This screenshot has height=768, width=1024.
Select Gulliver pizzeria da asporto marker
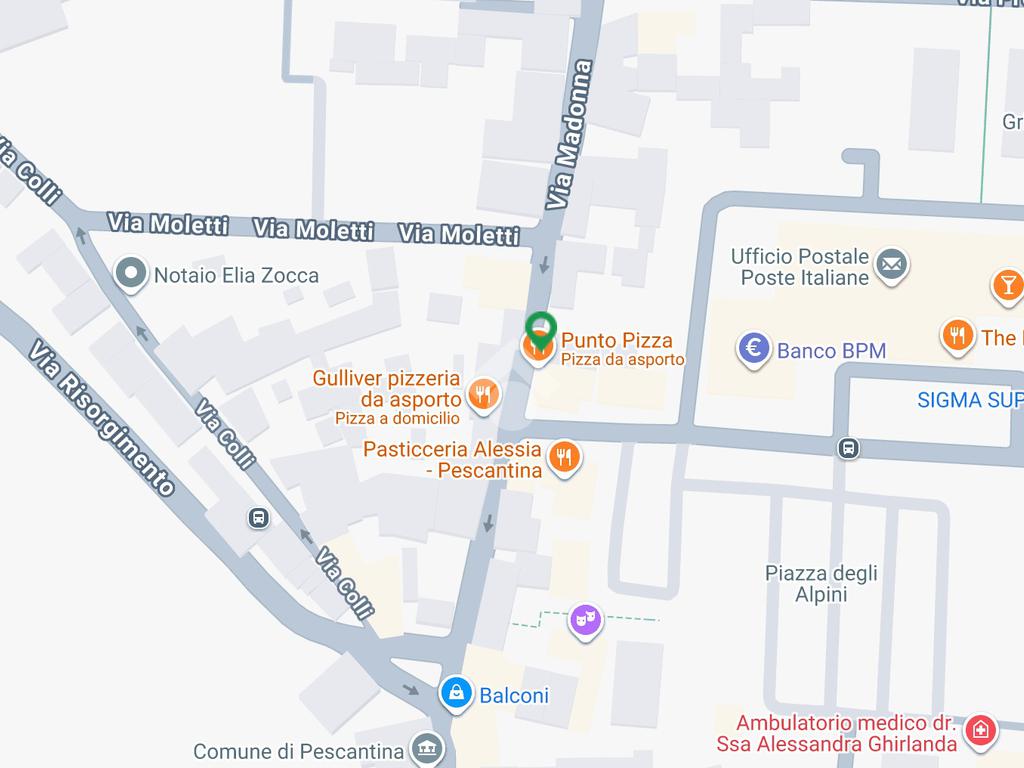coord(484,394)
